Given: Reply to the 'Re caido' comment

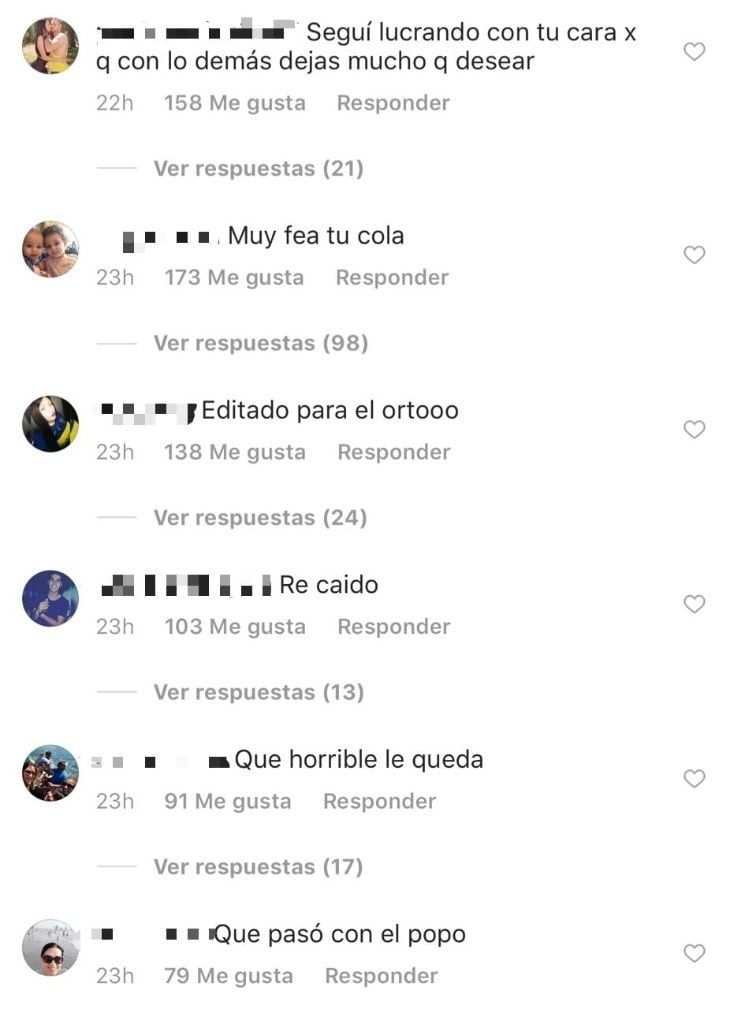Looking at the screenshot, I should point(393,627).
